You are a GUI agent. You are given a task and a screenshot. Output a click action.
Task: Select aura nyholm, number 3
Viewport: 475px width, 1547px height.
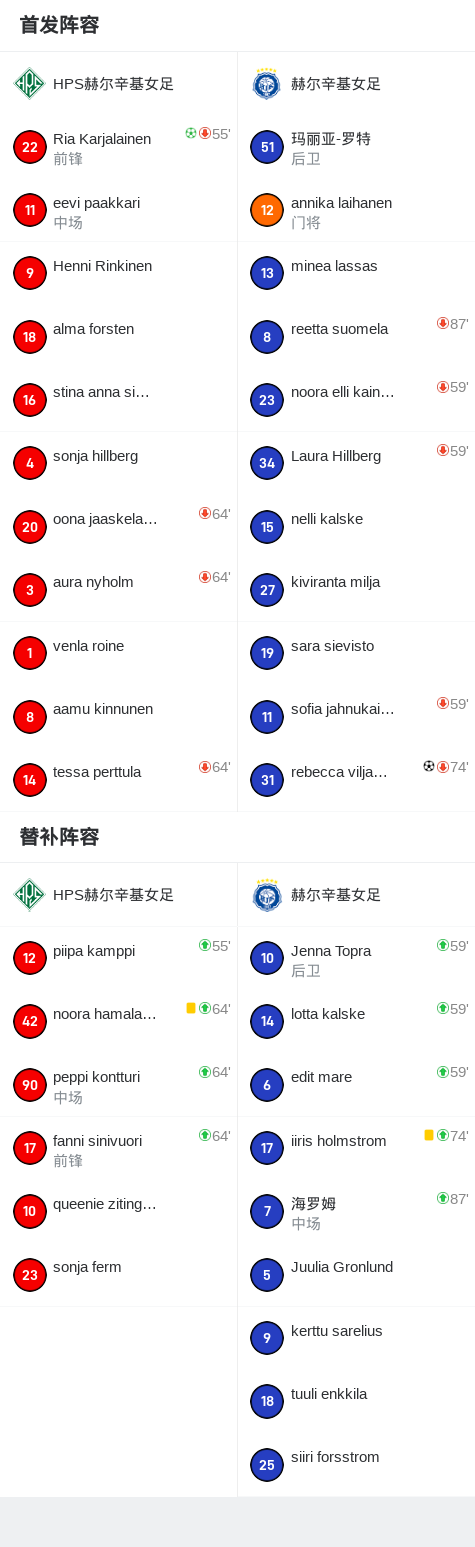click(119, 590)
